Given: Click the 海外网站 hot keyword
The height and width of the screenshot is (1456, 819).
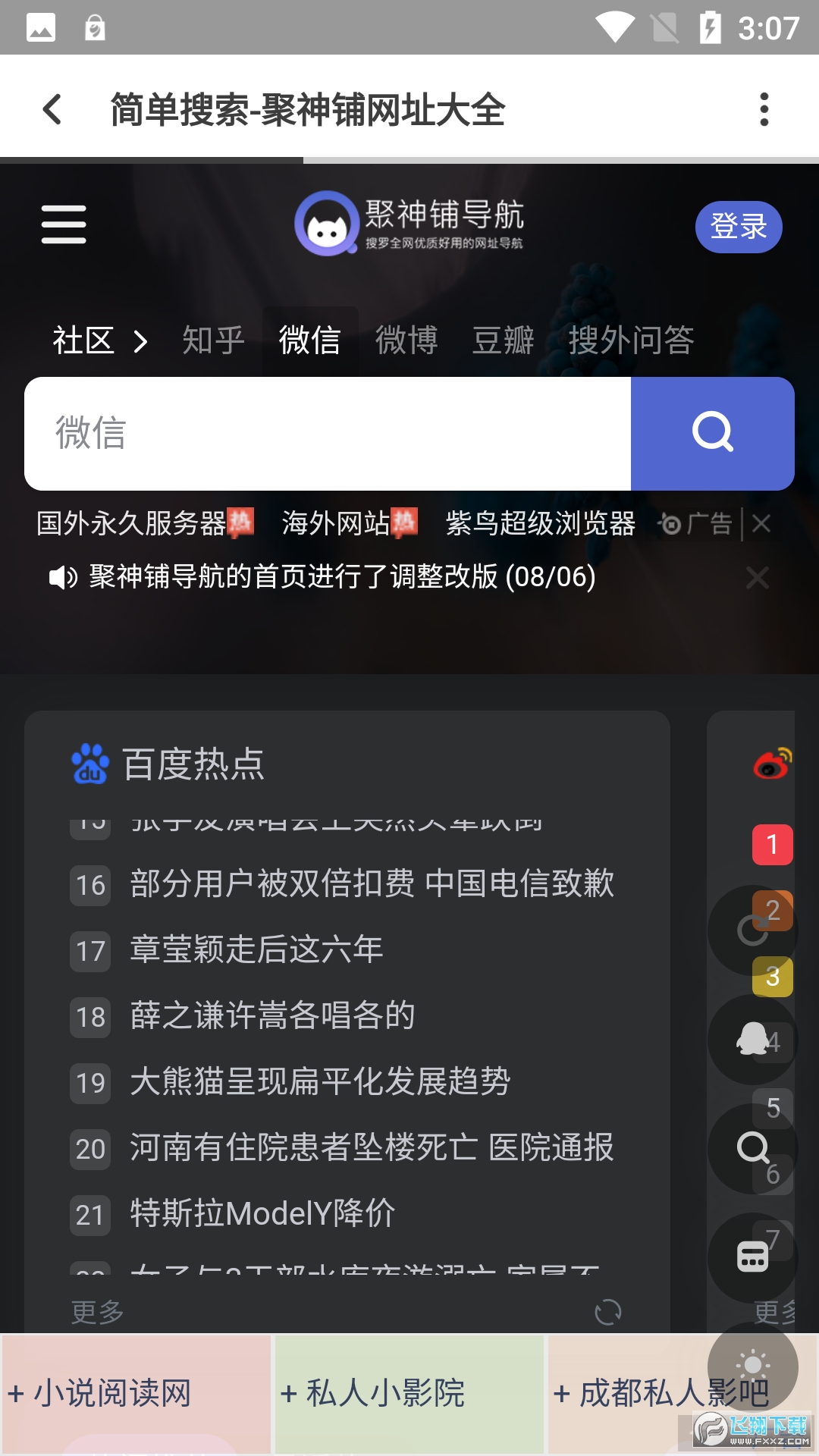Looking at the screenshot, I should click(337, 523).
